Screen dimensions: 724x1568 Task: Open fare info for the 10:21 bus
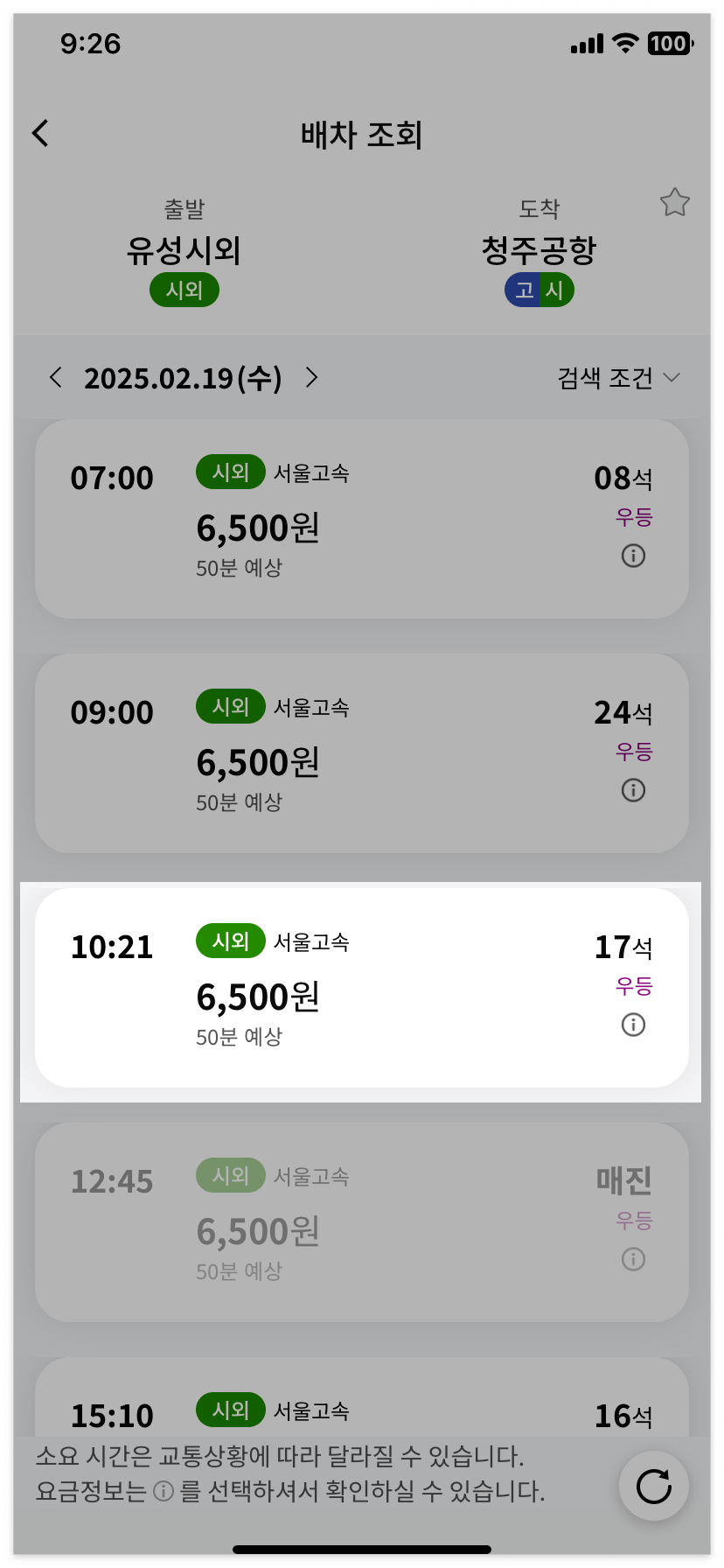[633, 1024]
